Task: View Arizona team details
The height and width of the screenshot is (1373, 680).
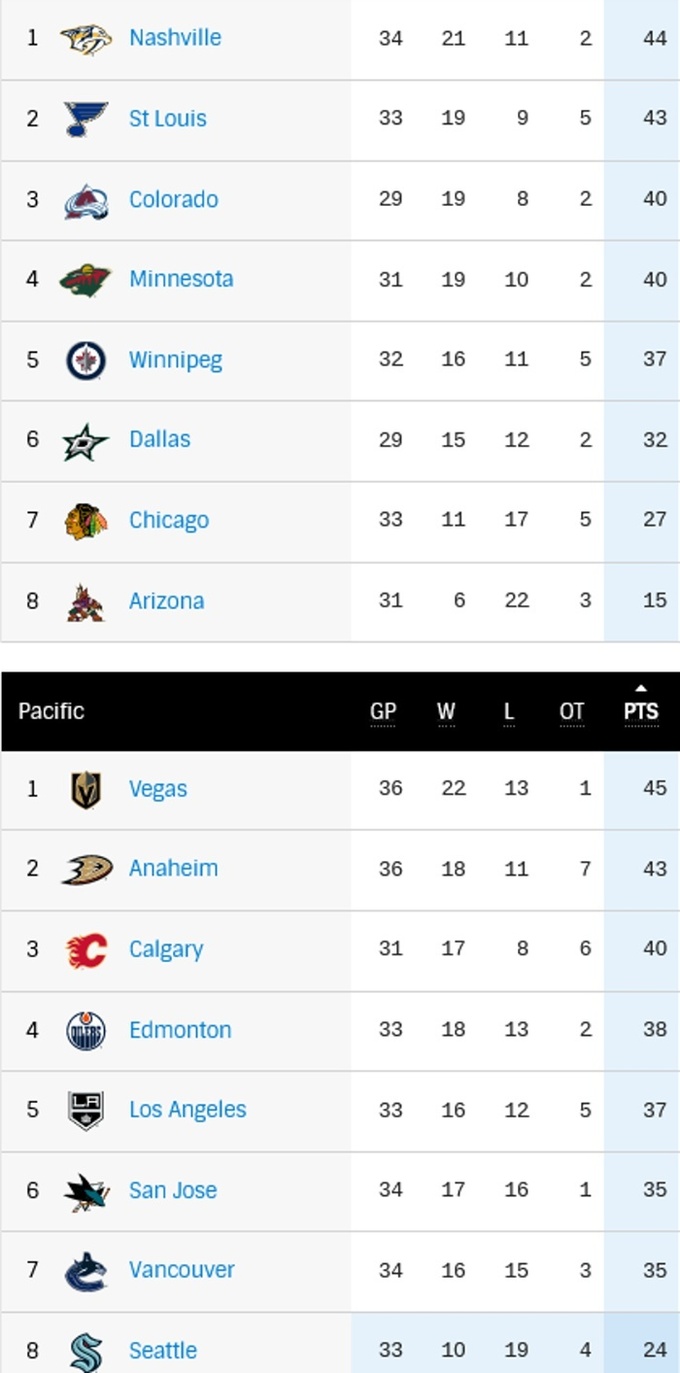Action: pos(166,601)
